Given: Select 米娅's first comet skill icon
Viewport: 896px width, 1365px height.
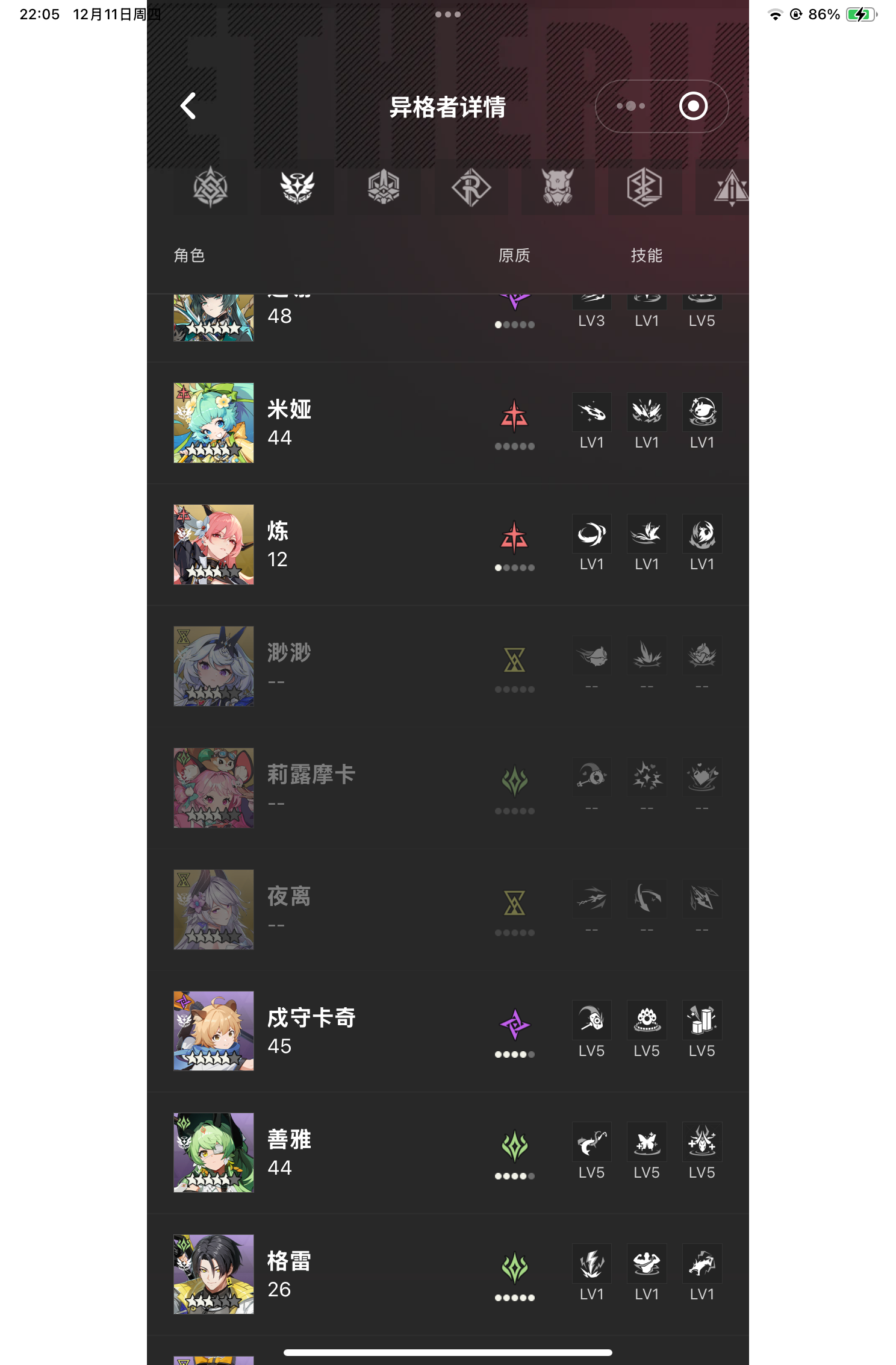Looking at the screenshot, I should pyautogui.click(x=591, y=412).
